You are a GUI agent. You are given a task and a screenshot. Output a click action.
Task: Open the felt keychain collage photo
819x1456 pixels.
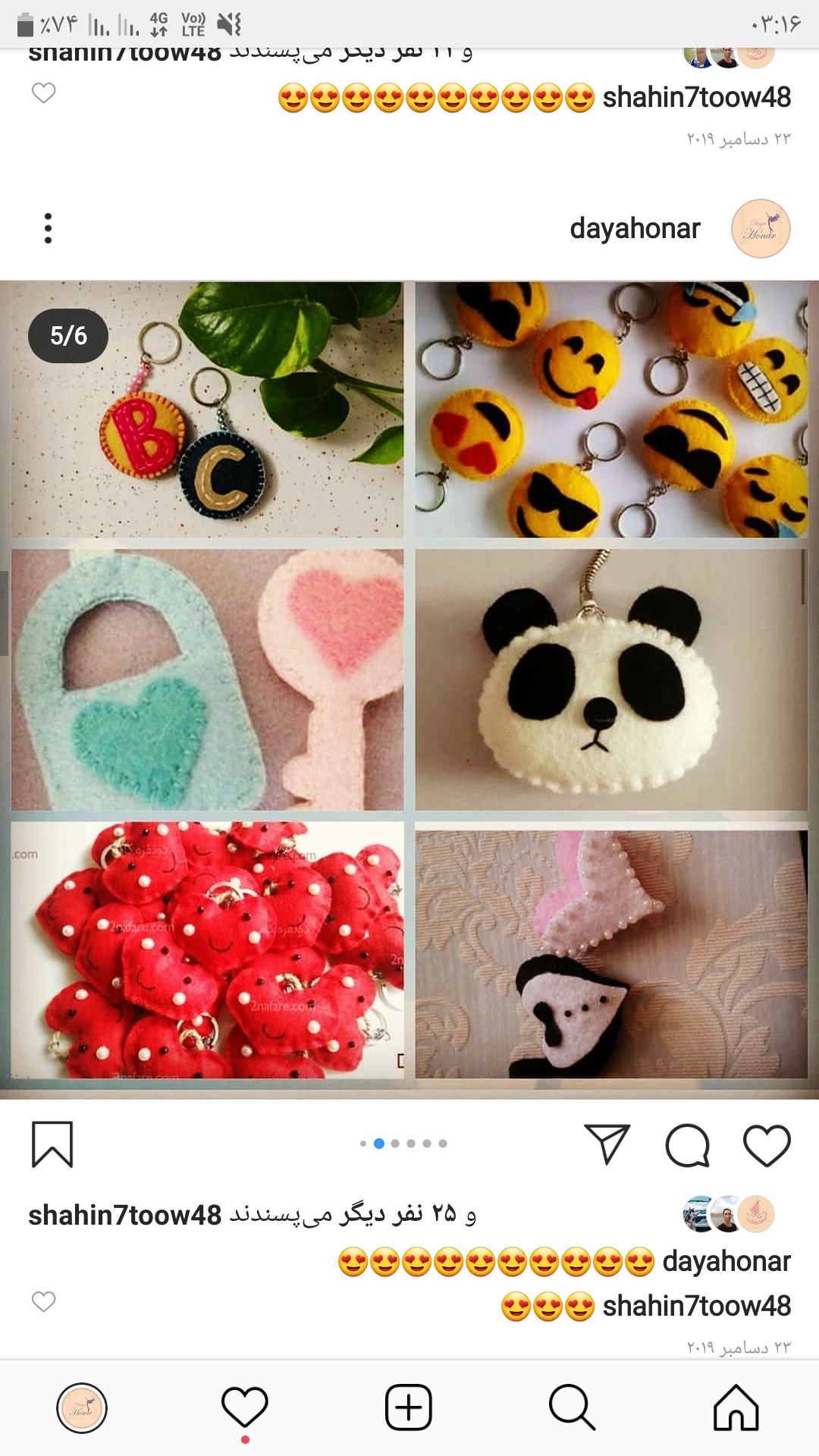pos(409,682)
